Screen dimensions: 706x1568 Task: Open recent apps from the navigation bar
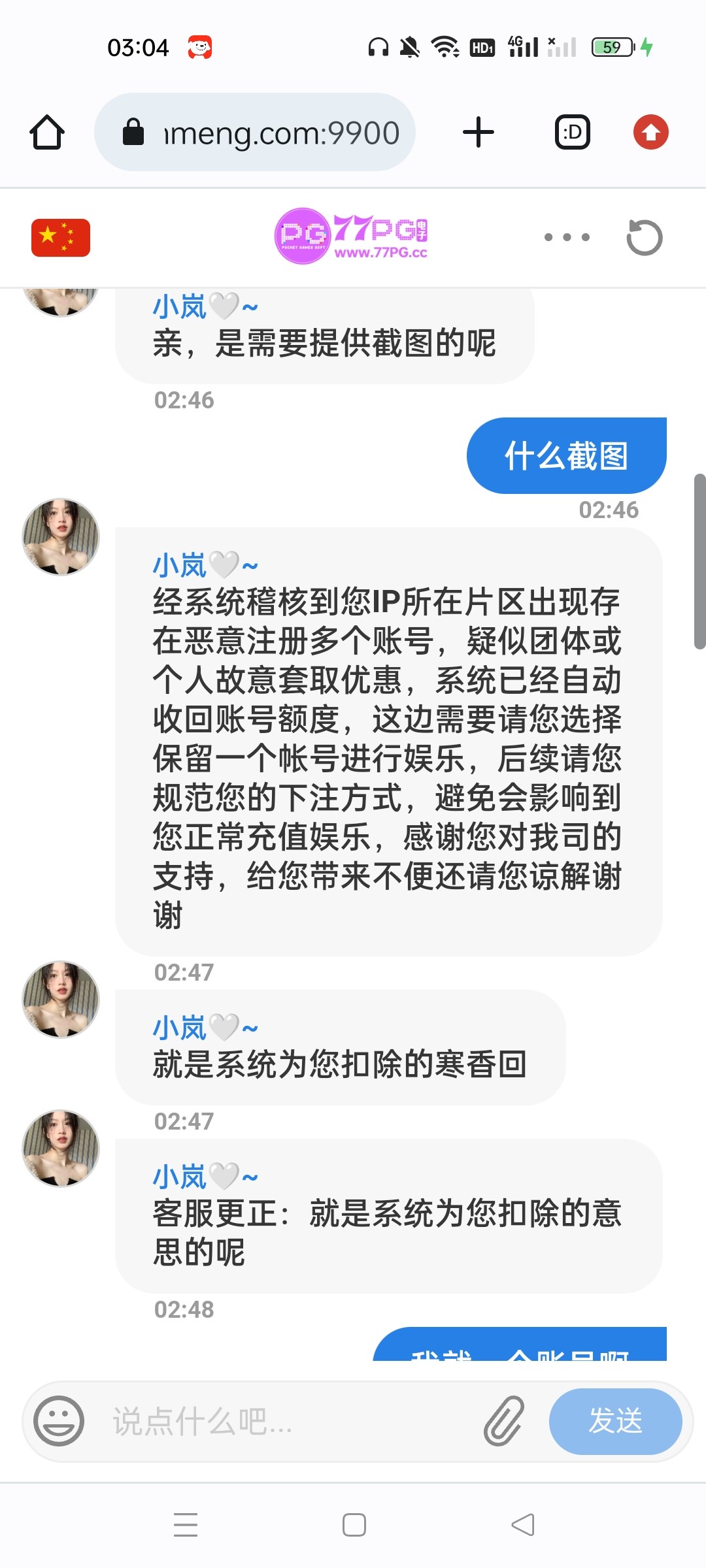coord(186,1525)
